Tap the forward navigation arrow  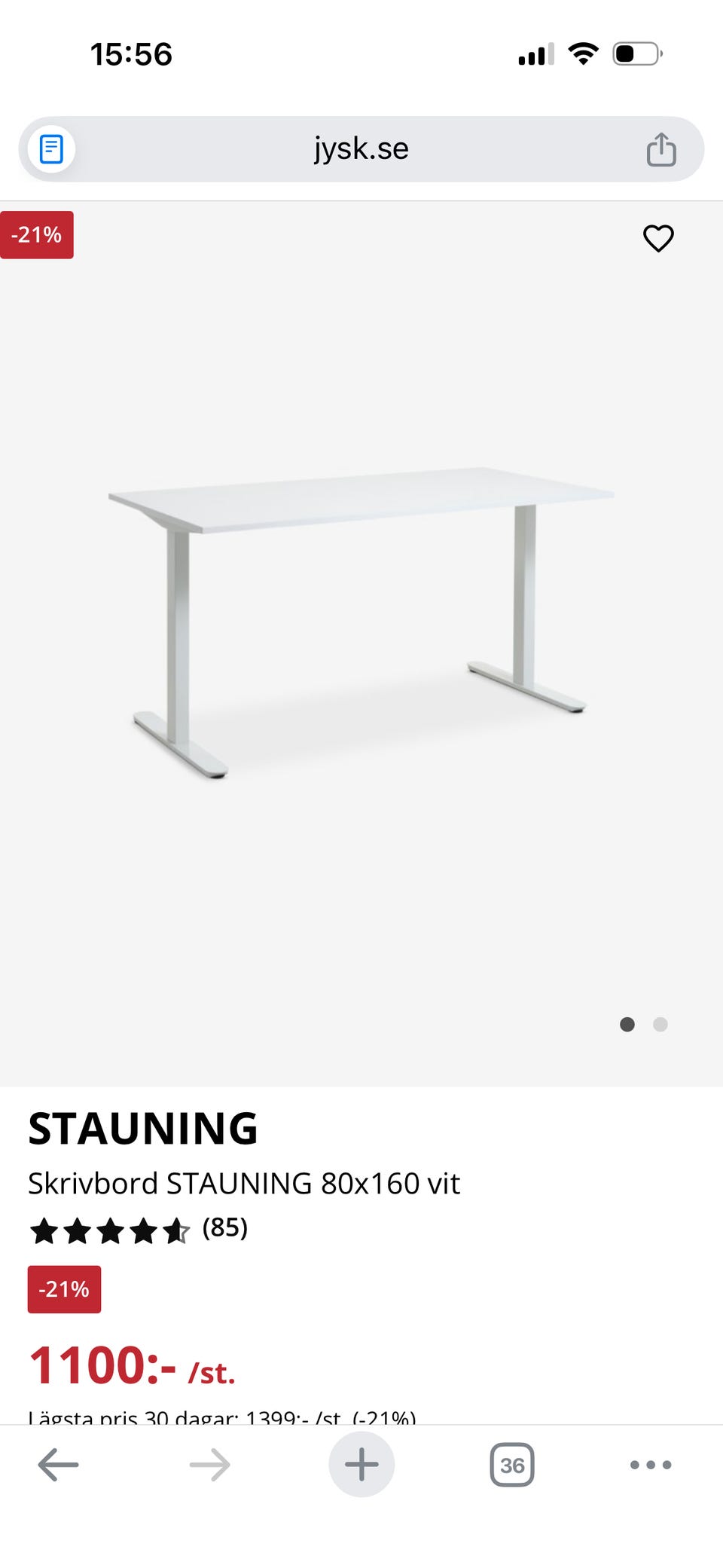click(209, 1463)
